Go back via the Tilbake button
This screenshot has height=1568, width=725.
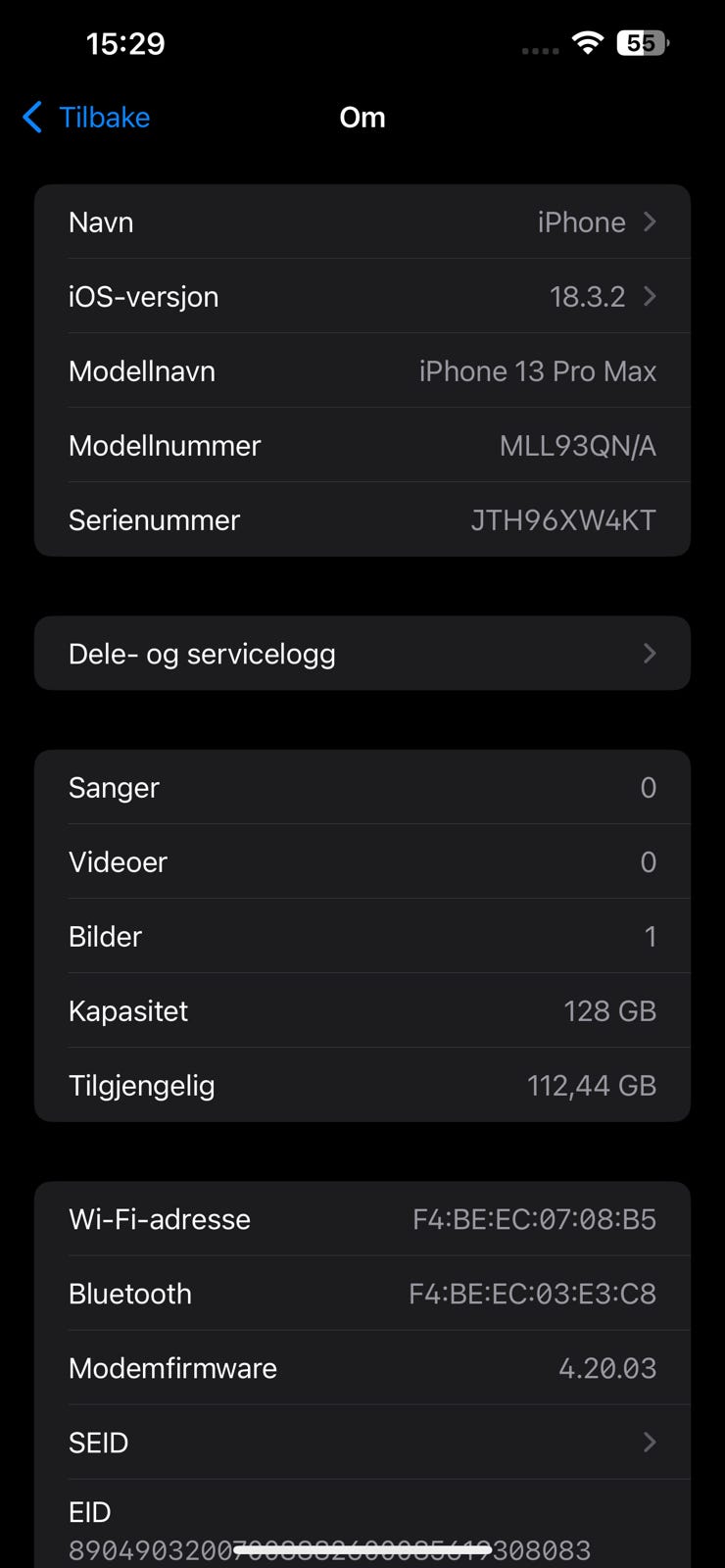(86, 118)
